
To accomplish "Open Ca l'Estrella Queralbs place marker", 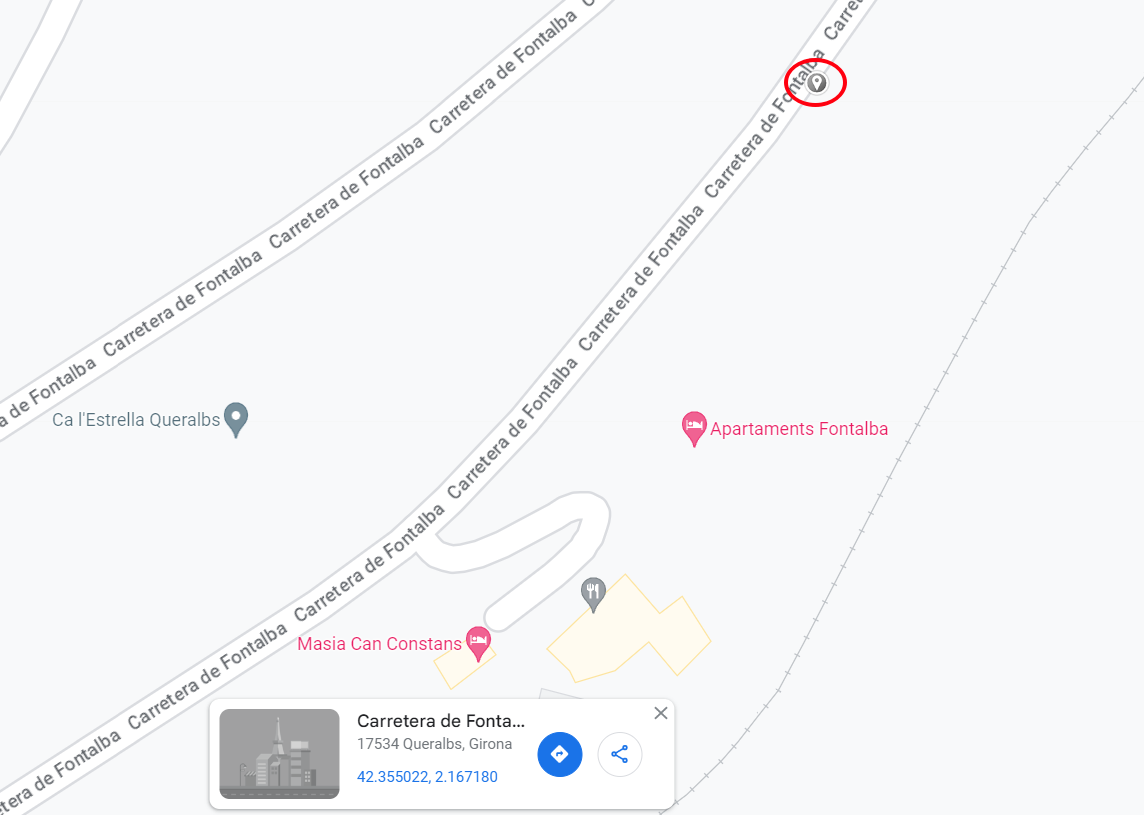I will pyautogui.click(x=236, y=419).
